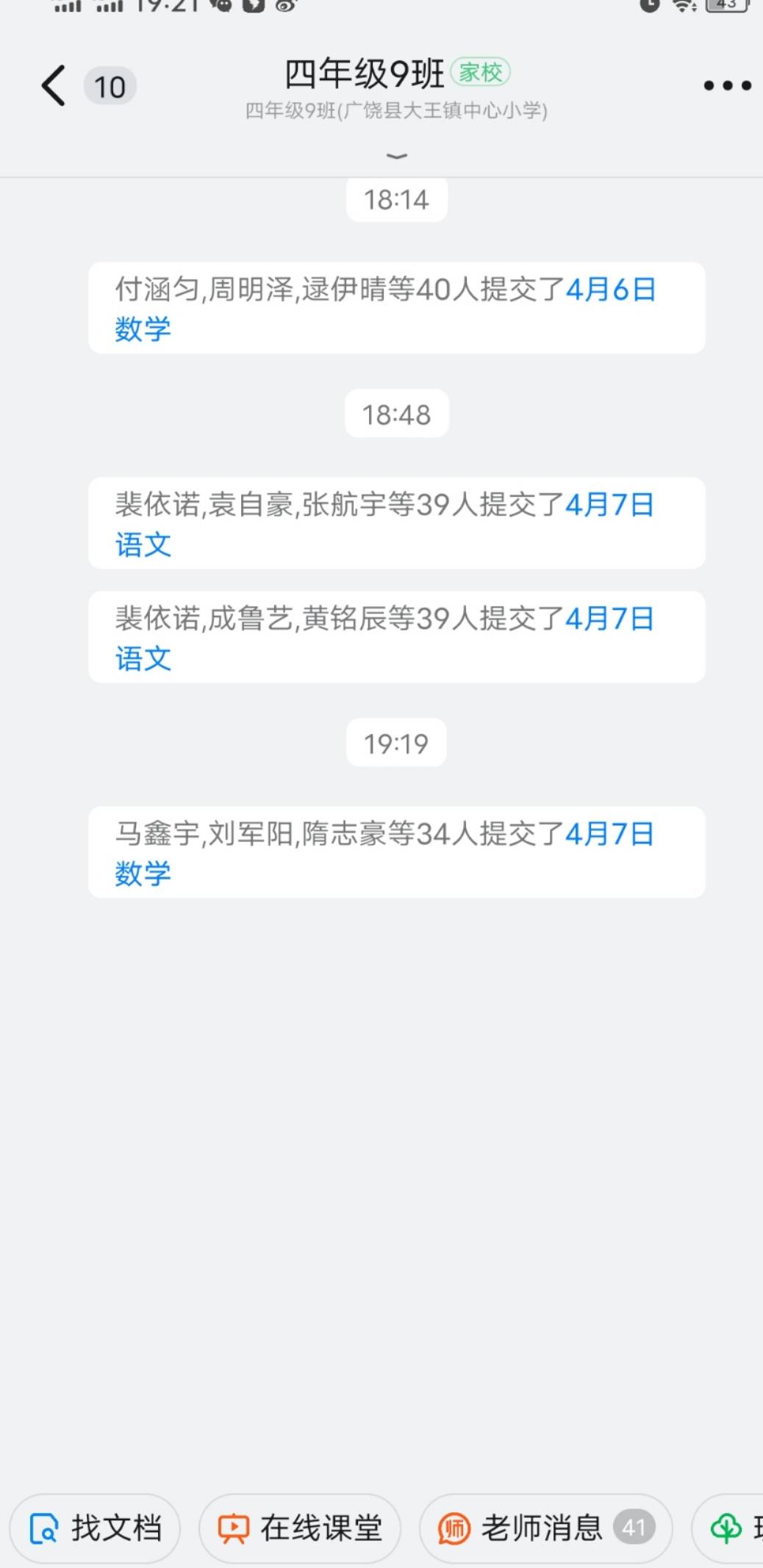The height and width of the screenshot is (1568, 763).
Task: Tap the school name subtitle below the title
Action: [396, 112]
